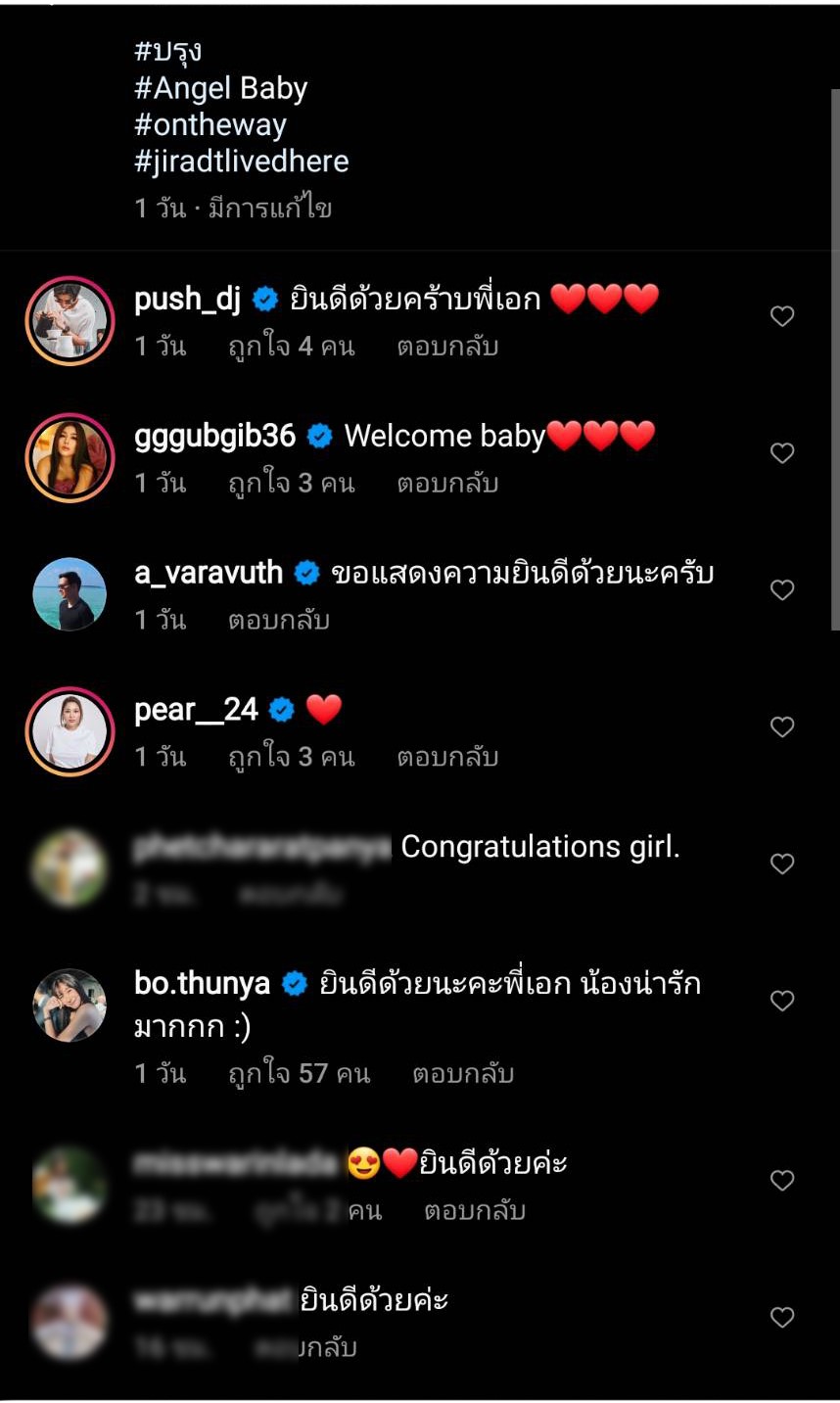Screen dimensions: 840x1403
Task: Like push_dj's comment
Action: (x=781, y=316)
